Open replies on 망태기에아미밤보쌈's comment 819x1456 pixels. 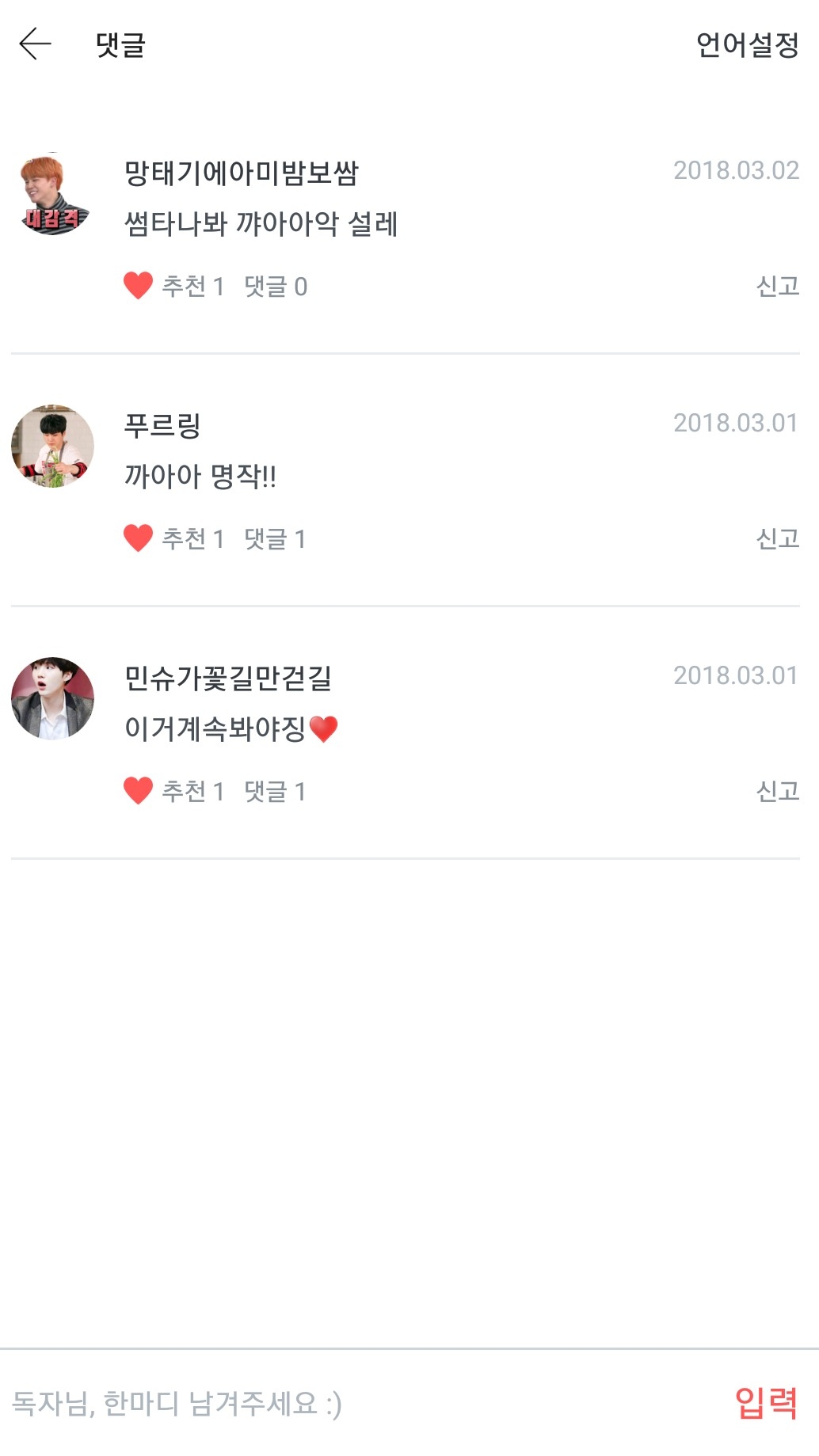pos(276,286)
